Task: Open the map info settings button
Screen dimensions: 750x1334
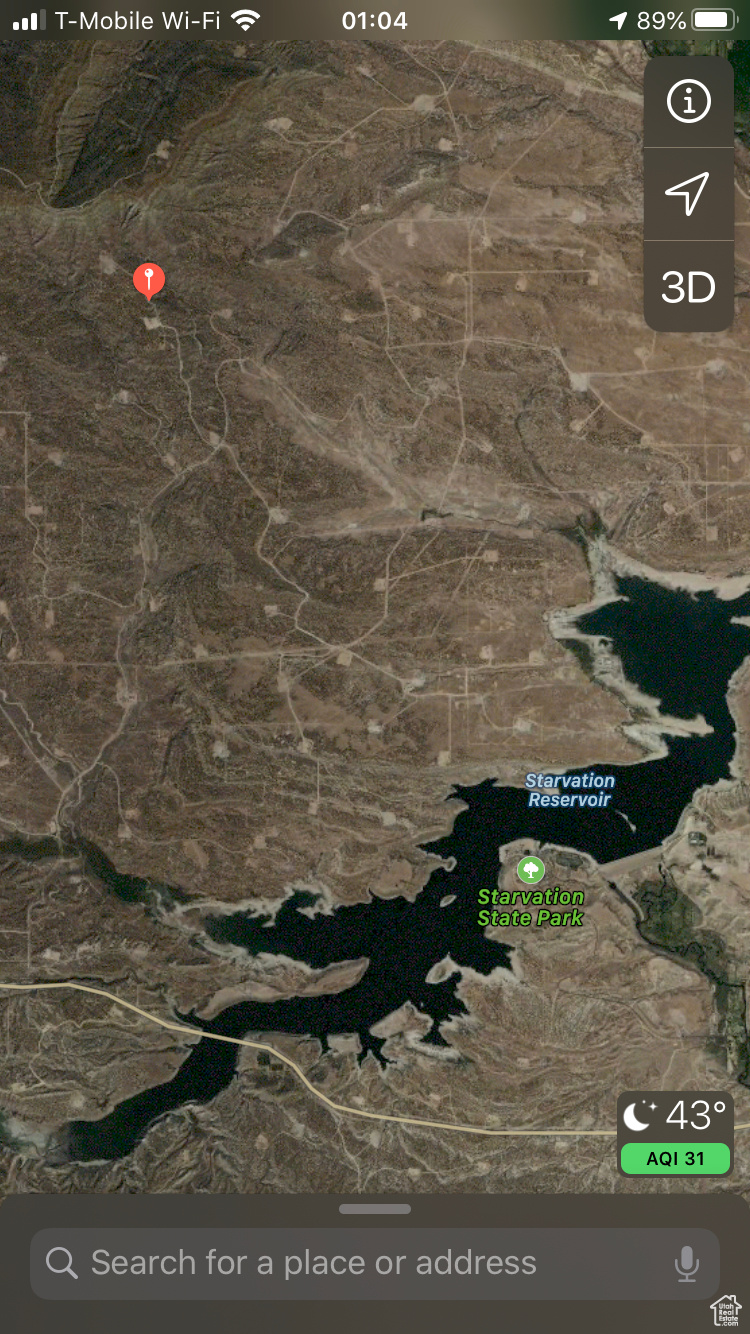Action: click(688, 101)
